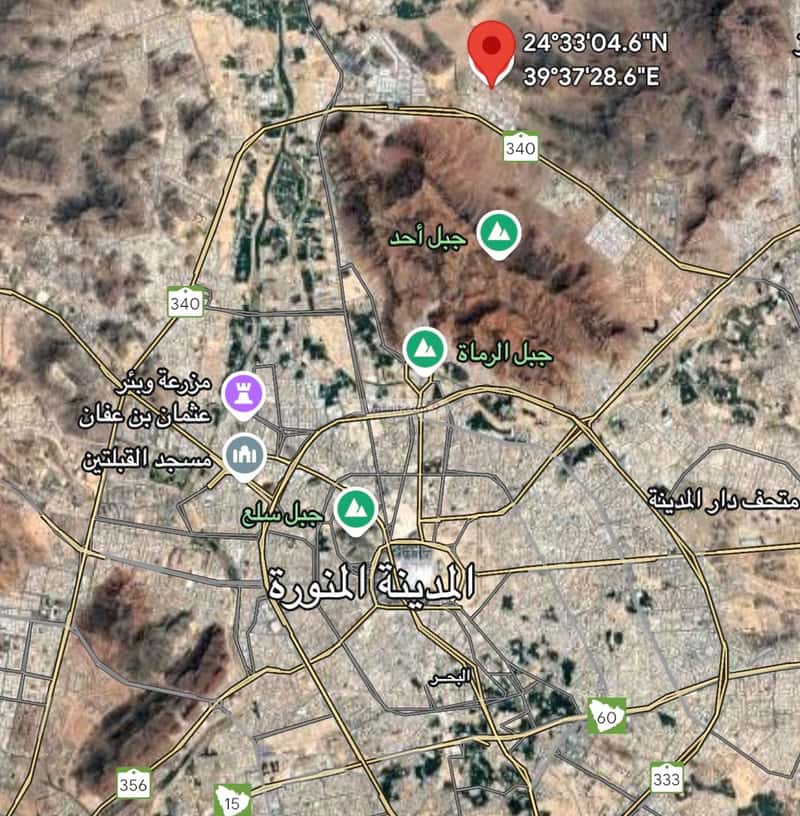Viewport: 800px width, 816px height.
Task: Open the جبل سلع mountain marker
Action: (355, 510)
